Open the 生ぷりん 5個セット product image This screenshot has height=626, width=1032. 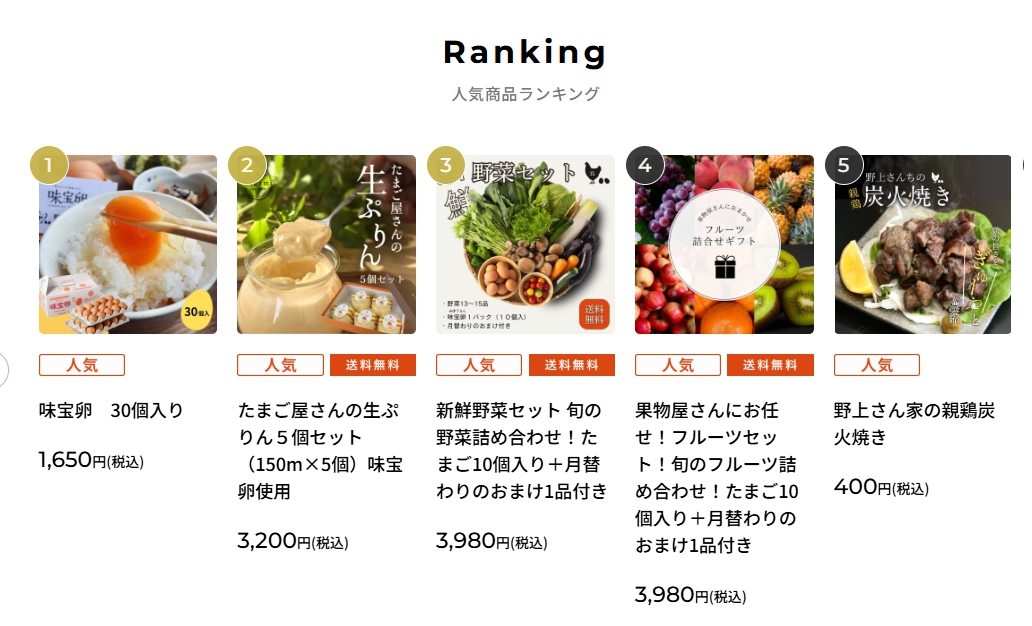tap(326, 244)
